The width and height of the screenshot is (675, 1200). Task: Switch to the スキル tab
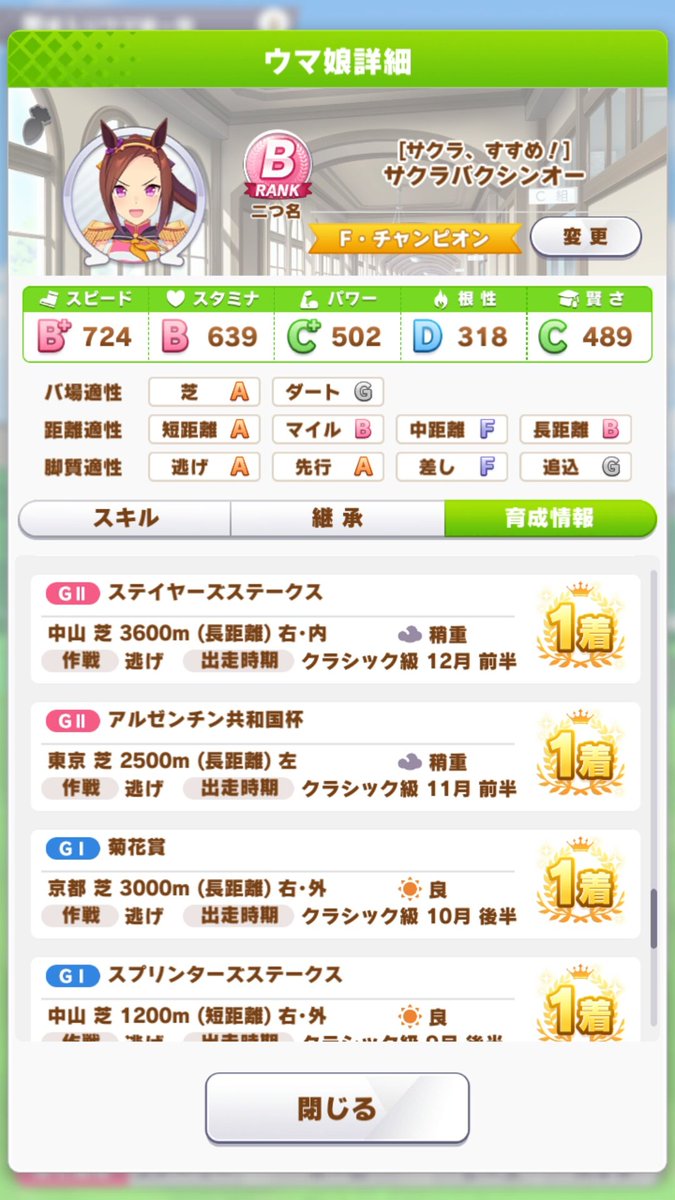pyautogui.click(x=126, y=518)
